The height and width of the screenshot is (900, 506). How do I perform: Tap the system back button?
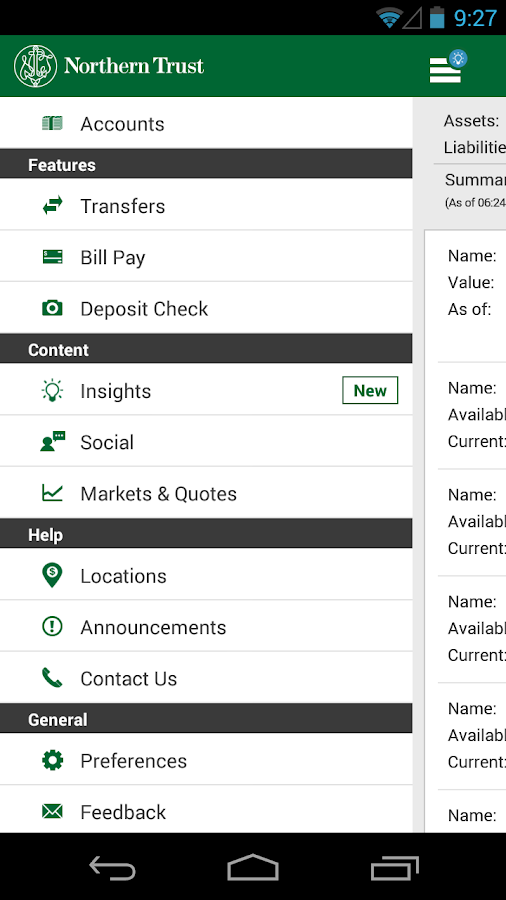coord(112,867)
